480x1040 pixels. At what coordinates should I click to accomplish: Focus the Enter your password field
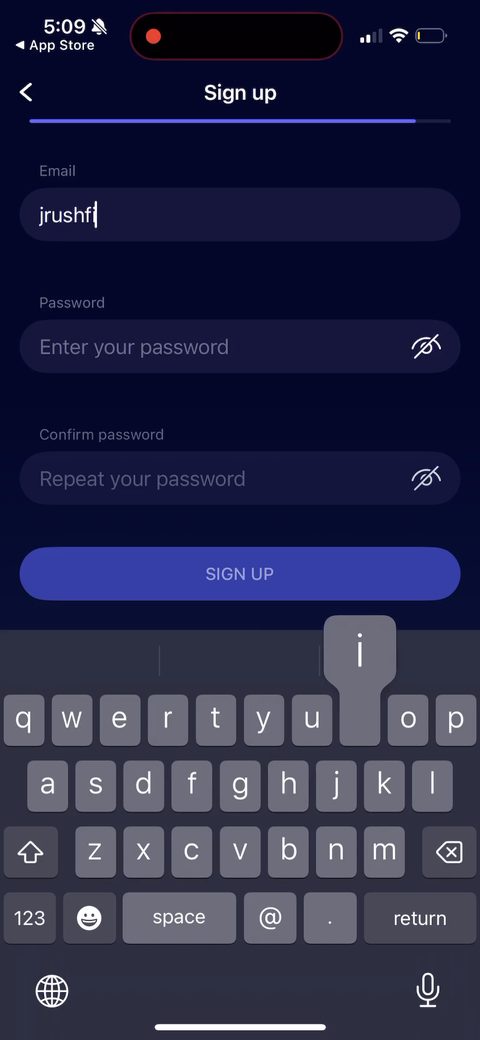(240, 346)
